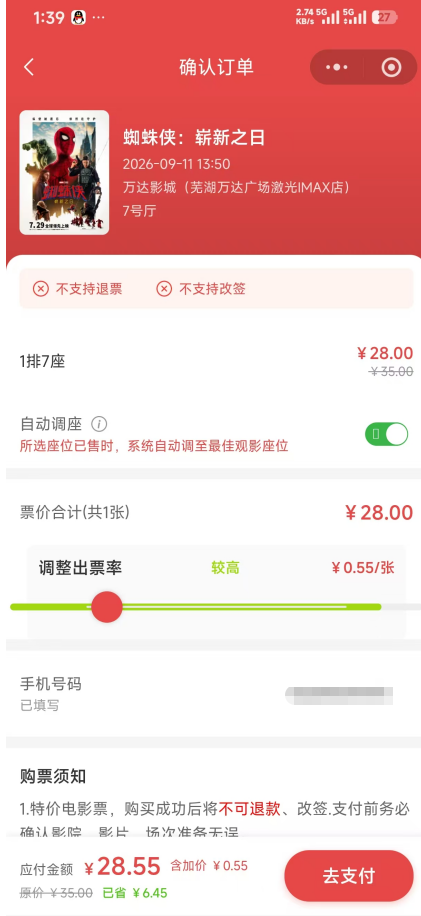Edit the 手机号码 field
Viewport: 421px width, 916px height.
pos(210,694)
